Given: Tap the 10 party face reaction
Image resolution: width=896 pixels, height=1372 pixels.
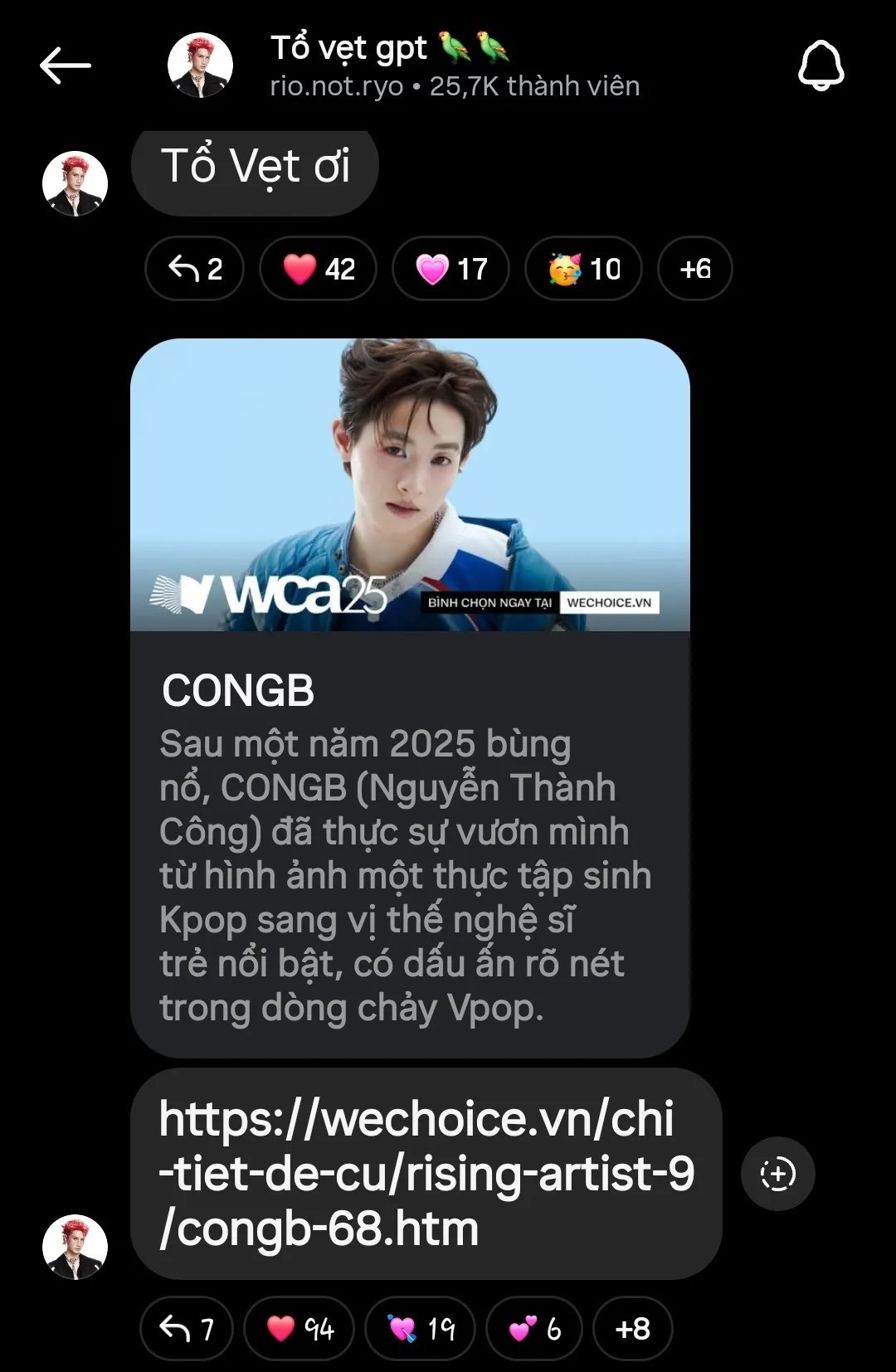Looking at the screenshot, I should [x=583, y=269].
